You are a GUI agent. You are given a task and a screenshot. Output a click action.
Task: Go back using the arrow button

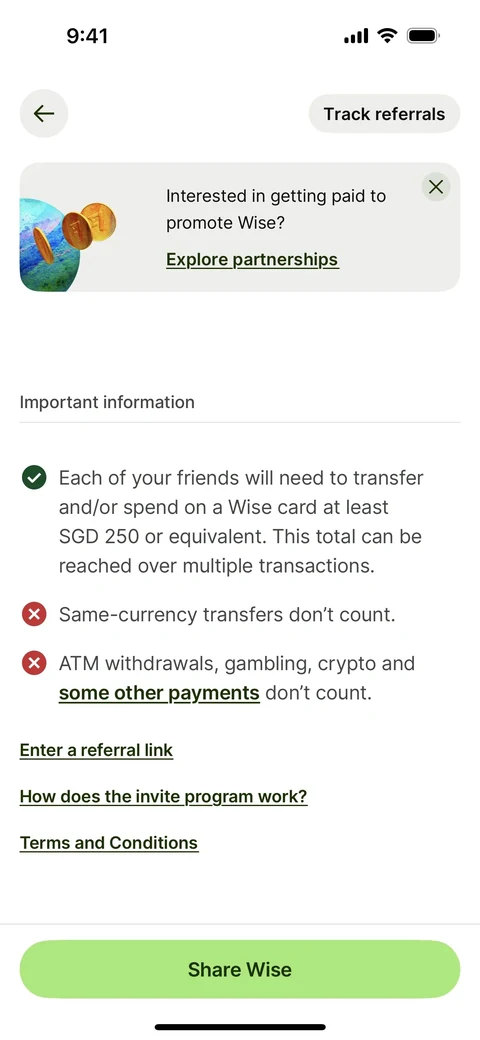[x=44, y=113]
